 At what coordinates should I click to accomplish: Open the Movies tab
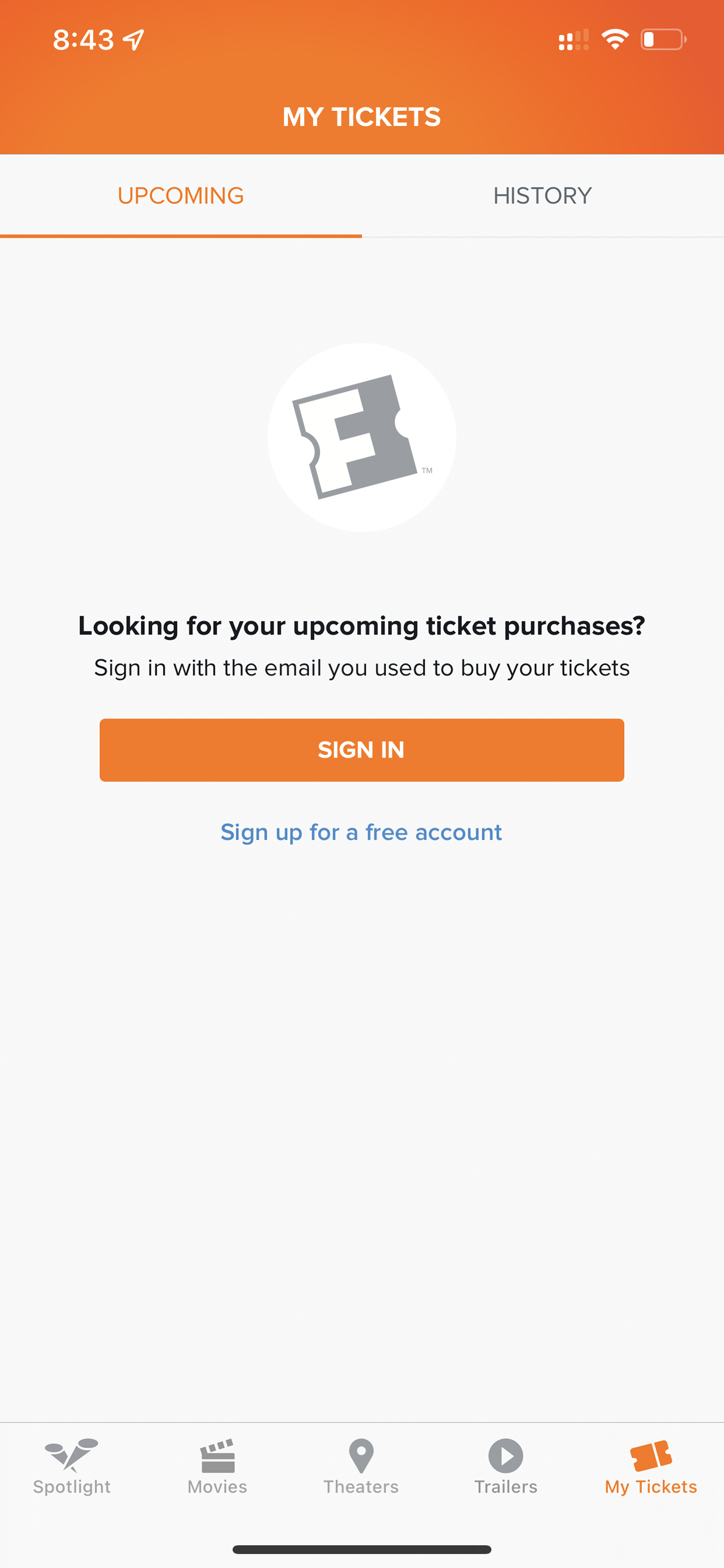pyautogui.click(x=217, y=1467)
